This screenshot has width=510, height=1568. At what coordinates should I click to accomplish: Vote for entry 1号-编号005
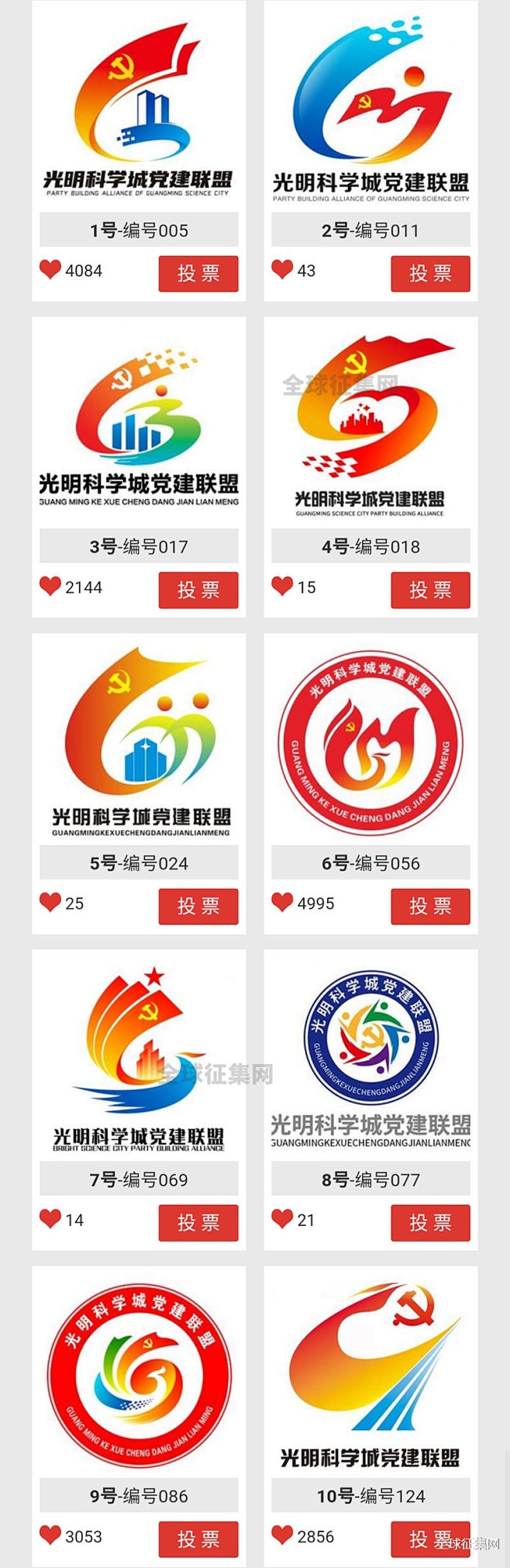(x=198, y=274)
